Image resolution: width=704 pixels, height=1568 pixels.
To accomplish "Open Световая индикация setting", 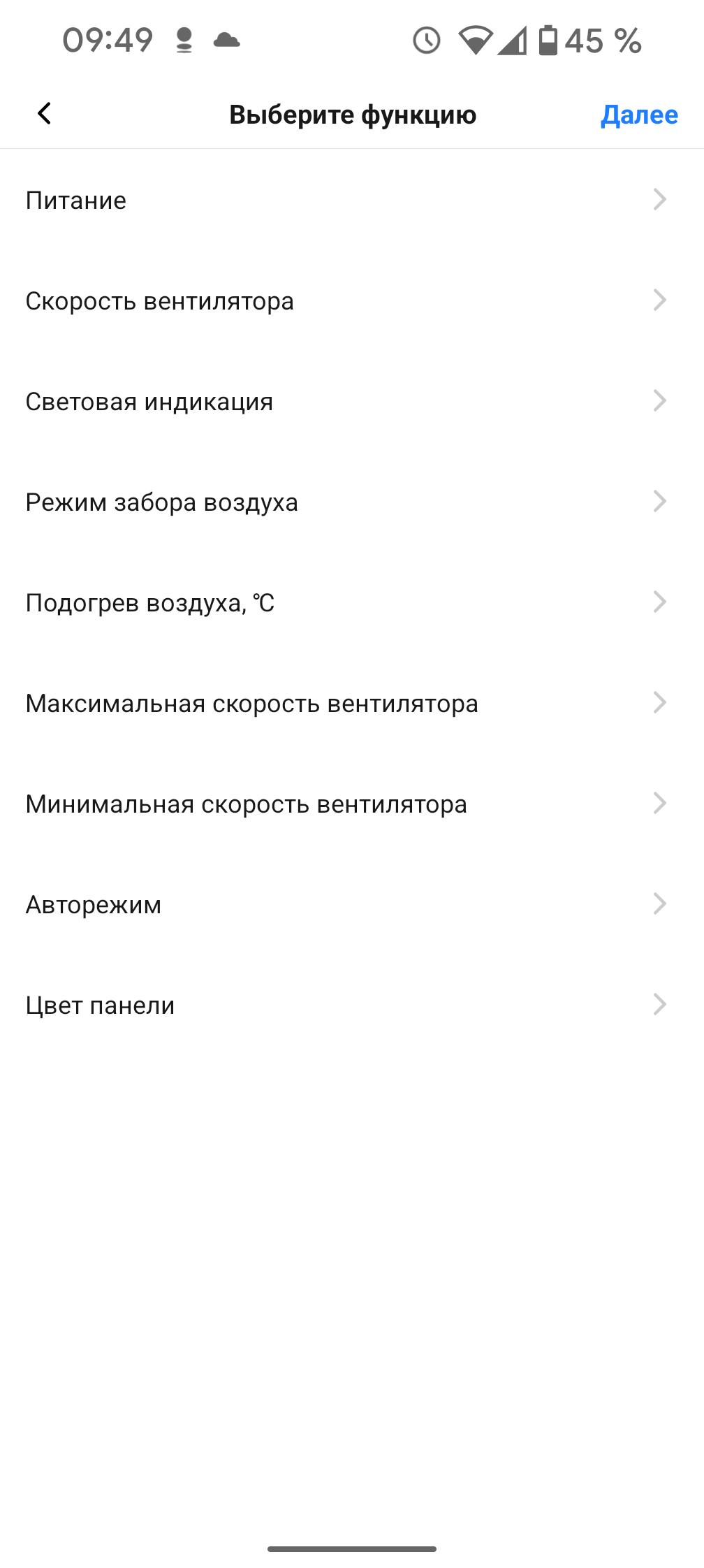I will point(352,402).
